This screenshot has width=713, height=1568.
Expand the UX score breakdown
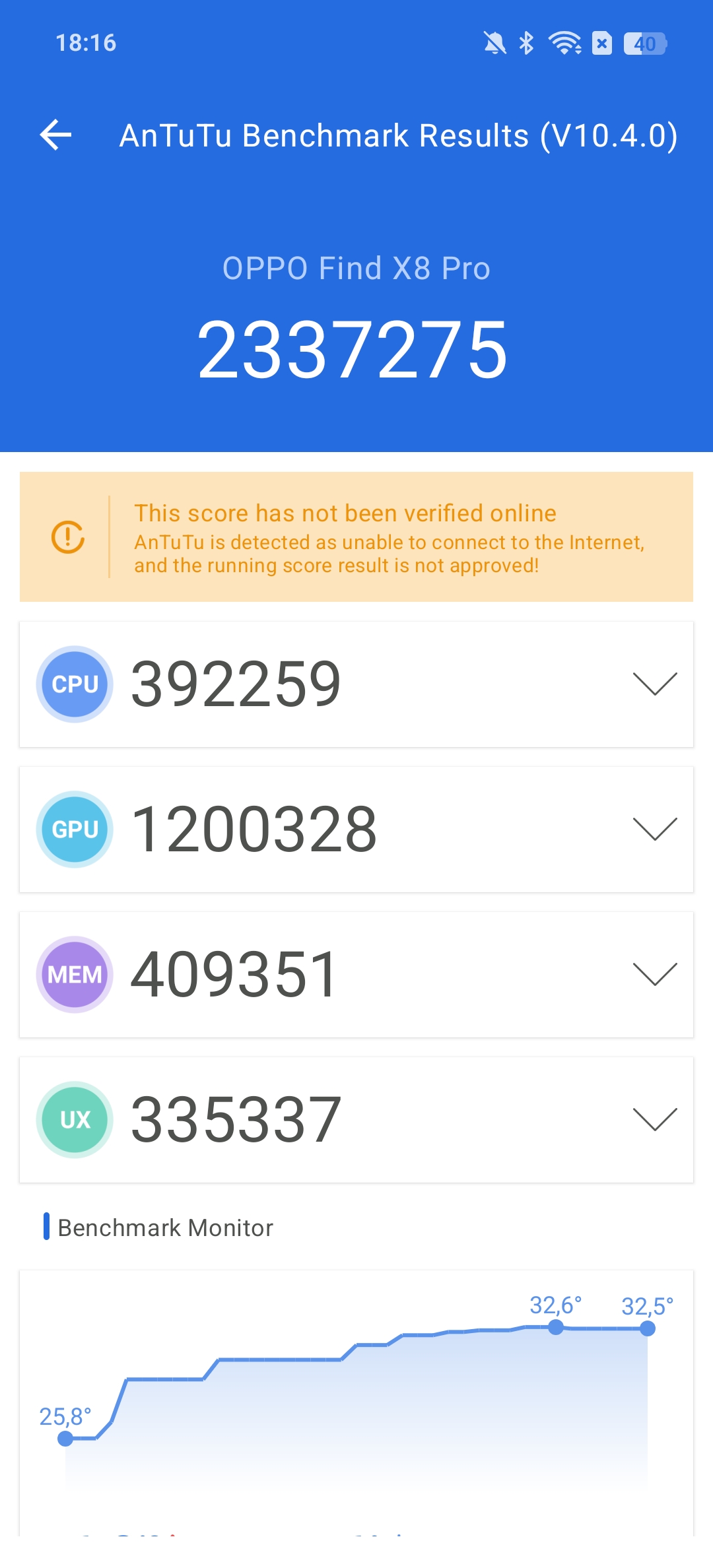pyautogui.click(x=655, y=1119)
